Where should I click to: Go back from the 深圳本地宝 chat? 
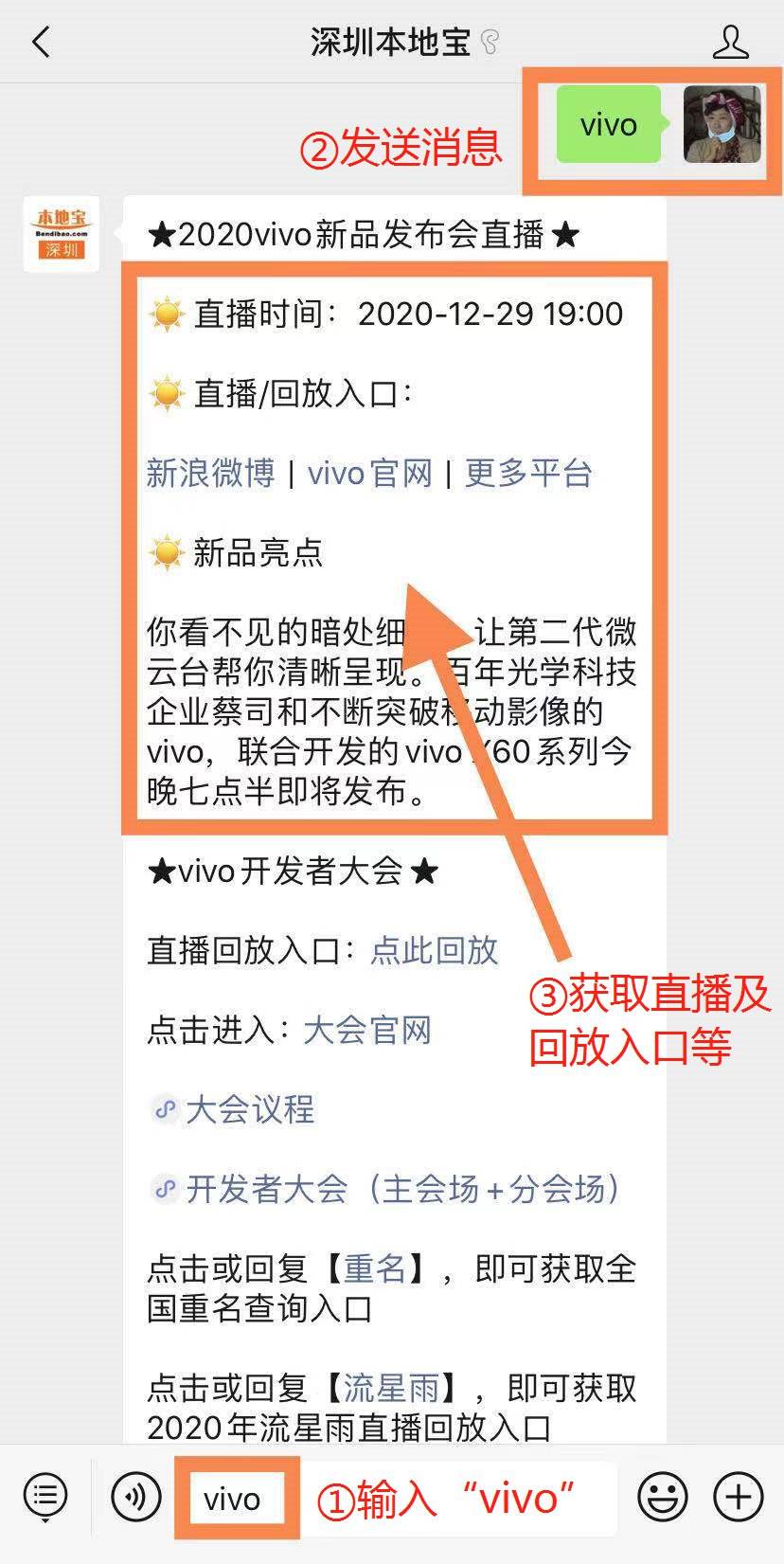[x=41, y=43]
